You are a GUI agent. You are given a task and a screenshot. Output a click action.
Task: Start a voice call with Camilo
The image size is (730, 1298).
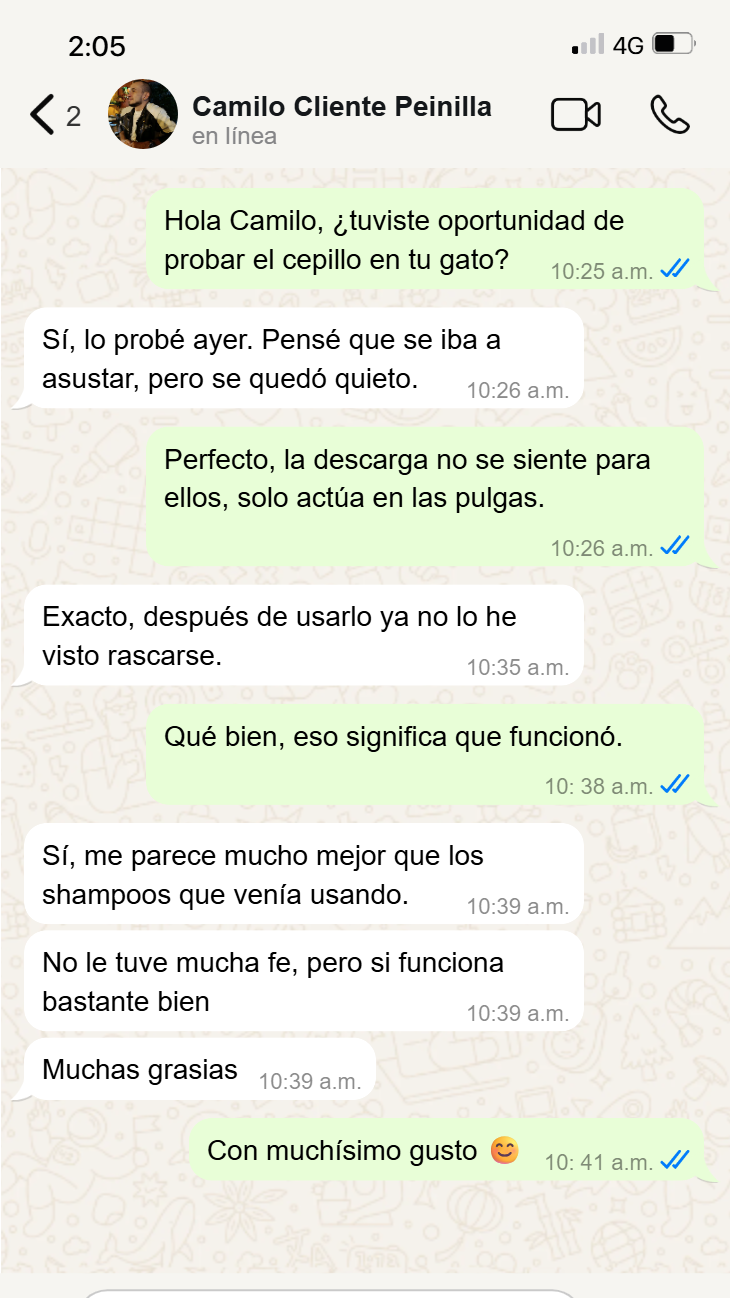(x=670, y=115)
